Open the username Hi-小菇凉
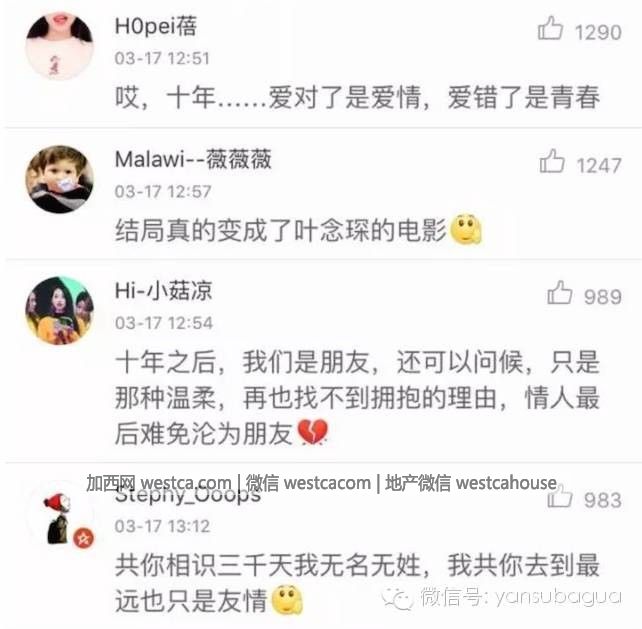642x629 pixels. pos(162,291)
